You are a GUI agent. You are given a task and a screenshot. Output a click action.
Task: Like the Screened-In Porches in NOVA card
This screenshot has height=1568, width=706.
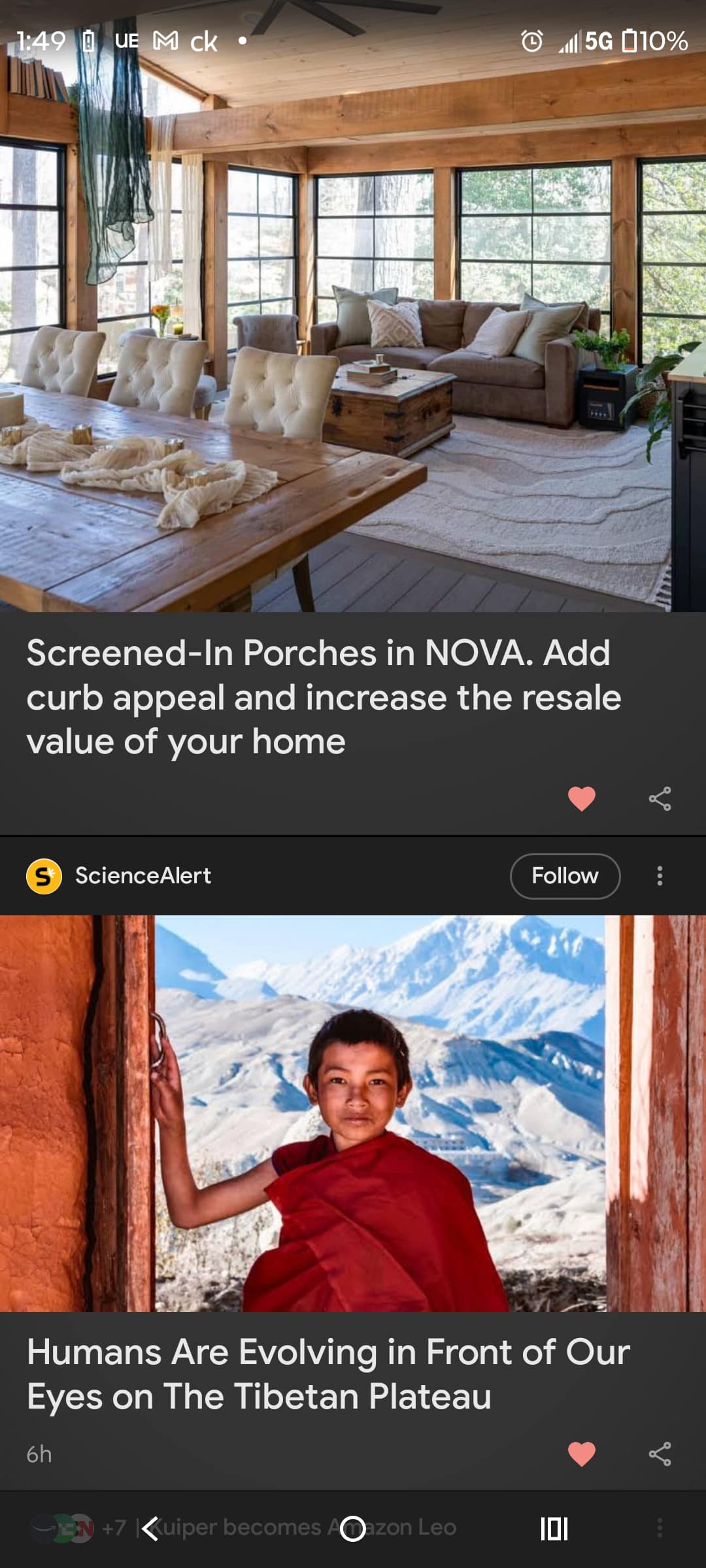click(x=581, y=798)
